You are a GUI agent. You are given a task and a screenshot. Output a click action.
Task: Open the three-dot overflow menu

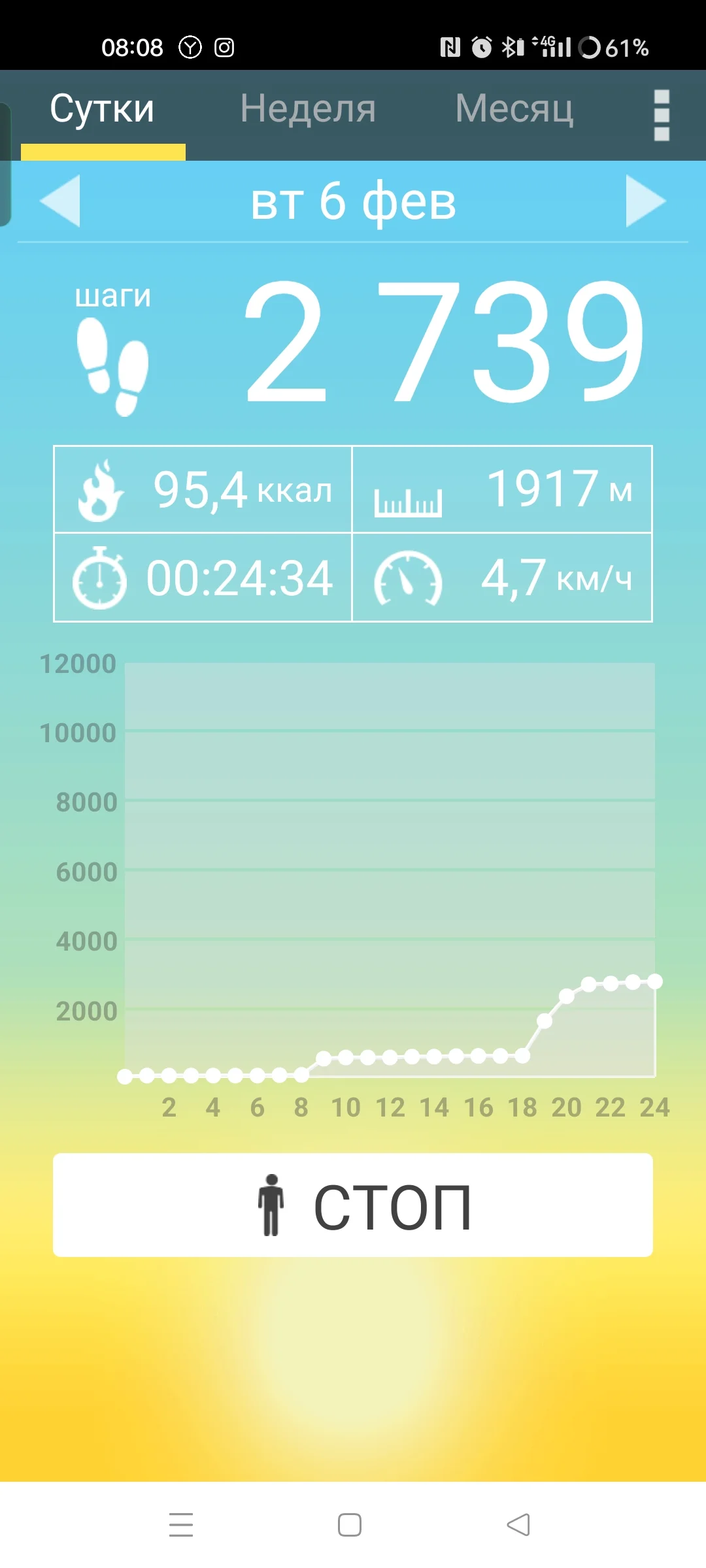click(x=662, y=115)
